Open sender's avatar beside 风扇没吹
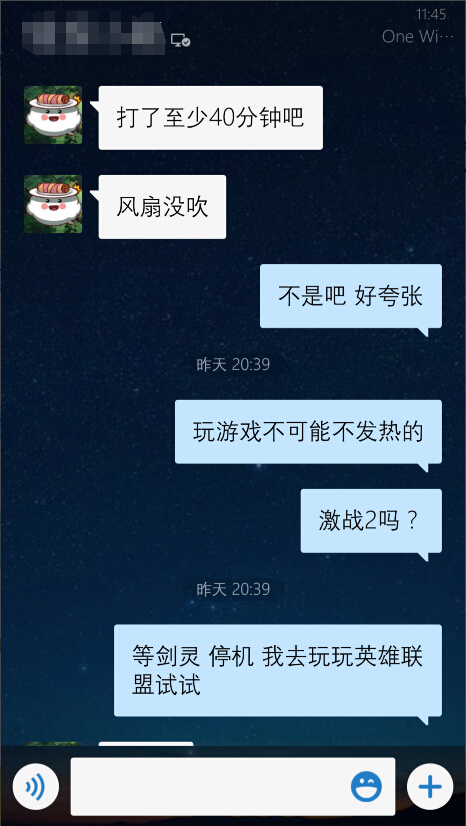This screenshot has height=826, width=466. coord(53,204)
